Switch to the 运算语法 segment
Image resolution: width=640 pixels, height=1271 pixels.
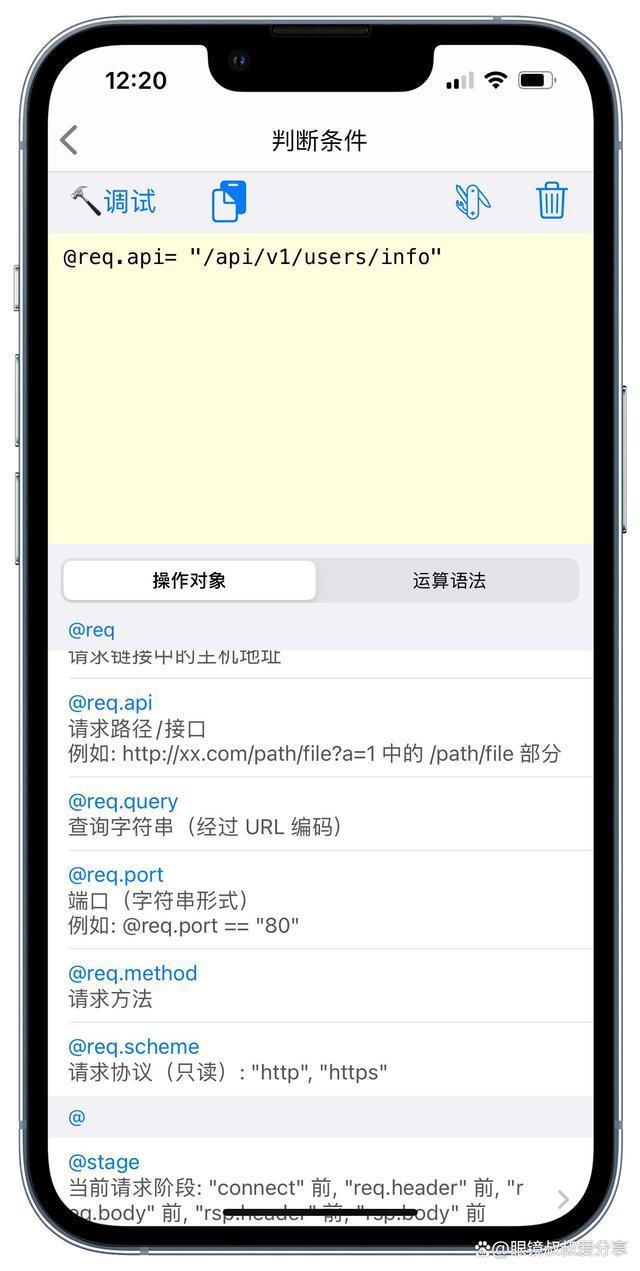click(x=448, y=581)
